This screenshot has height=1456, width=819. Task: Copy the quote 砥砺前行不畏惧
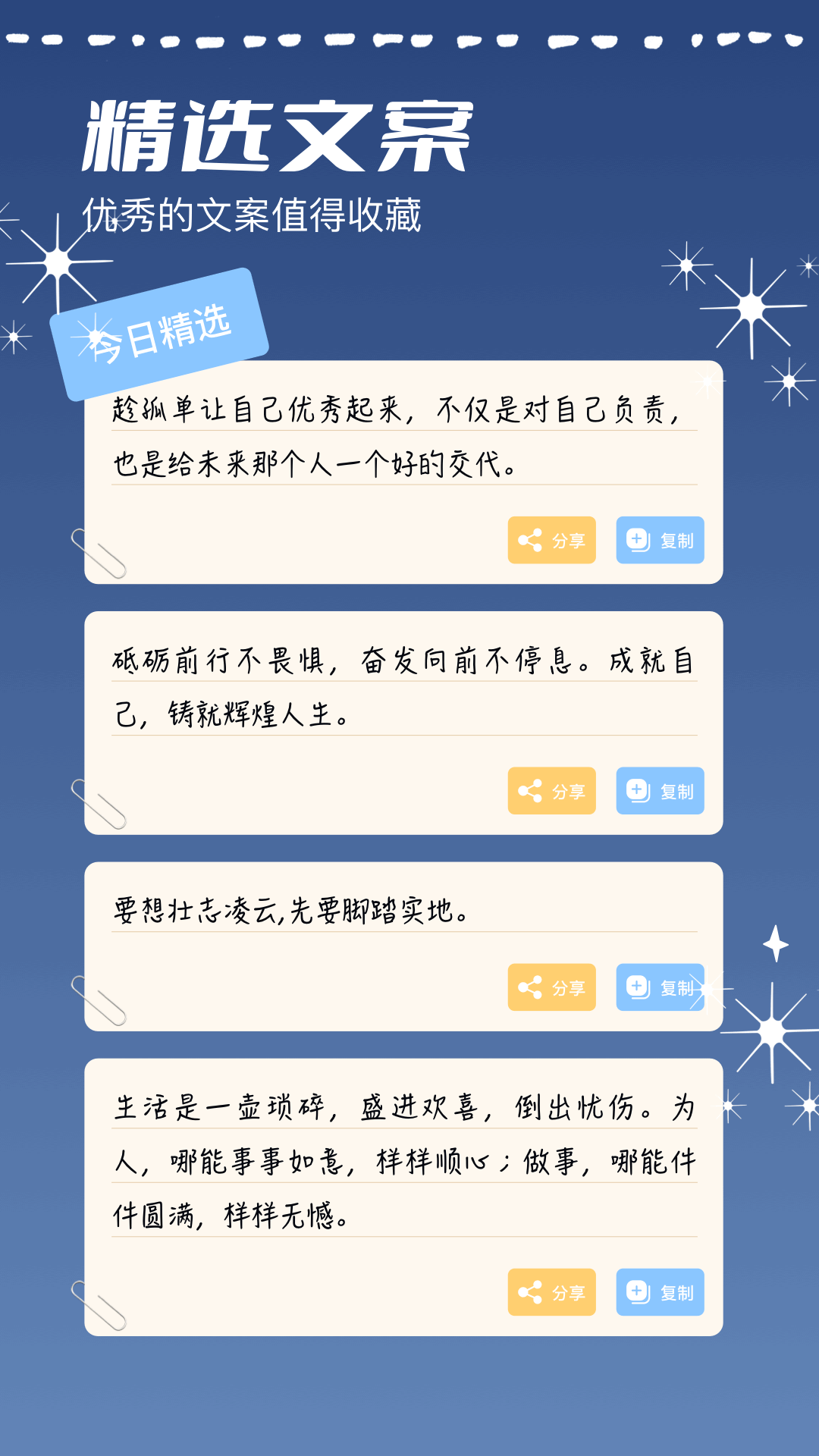click(x=659, y=791)
